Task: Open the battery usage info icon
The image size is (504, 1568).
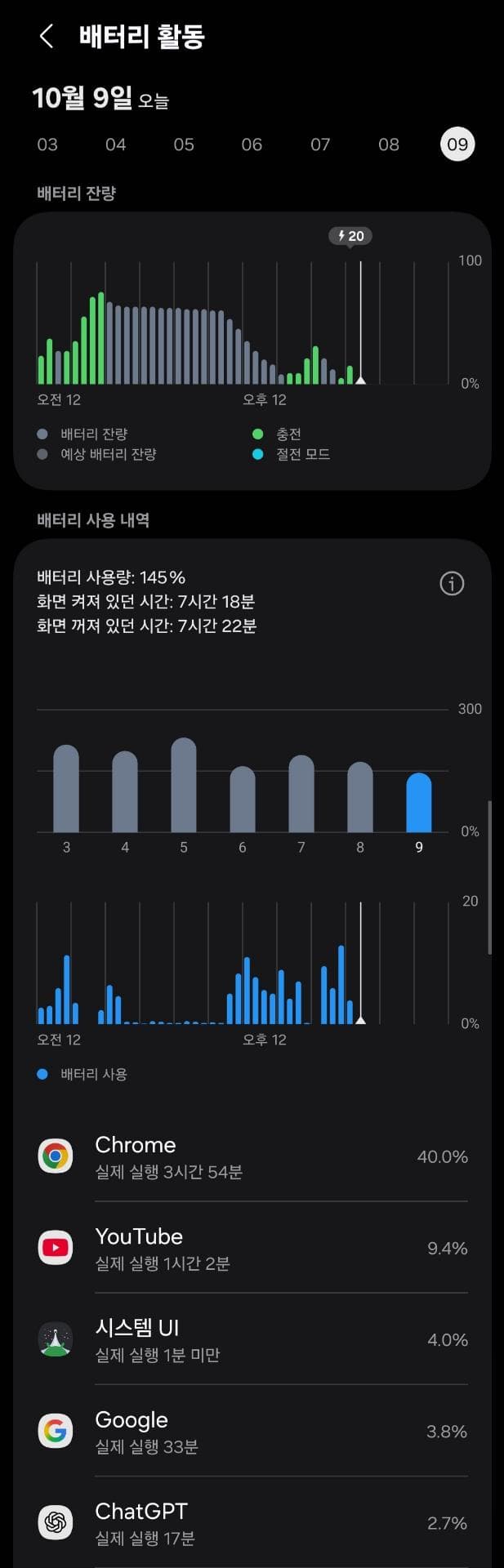Action: tap(452, 583)
